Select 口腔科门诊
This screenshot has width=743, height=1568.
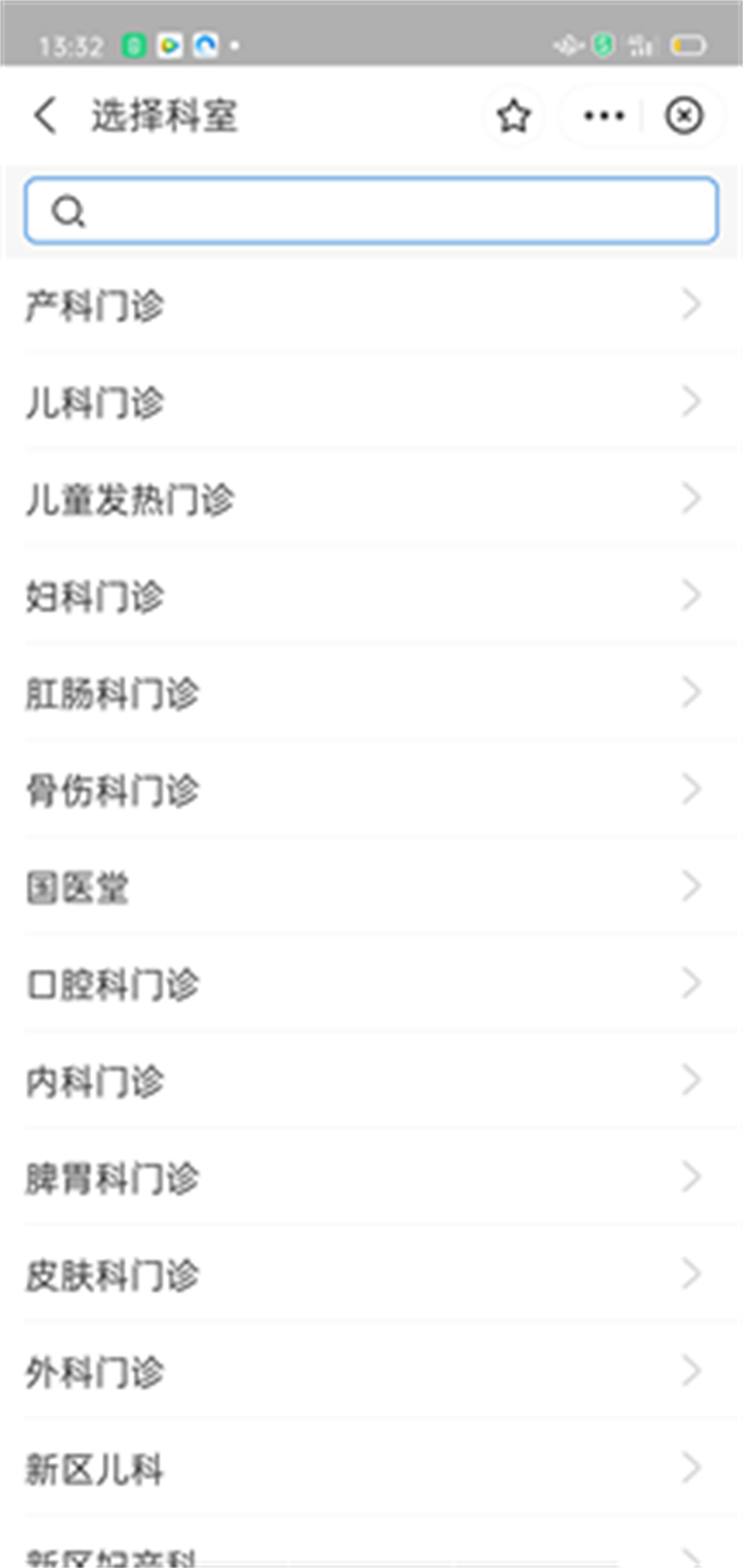tap(371, 985)
